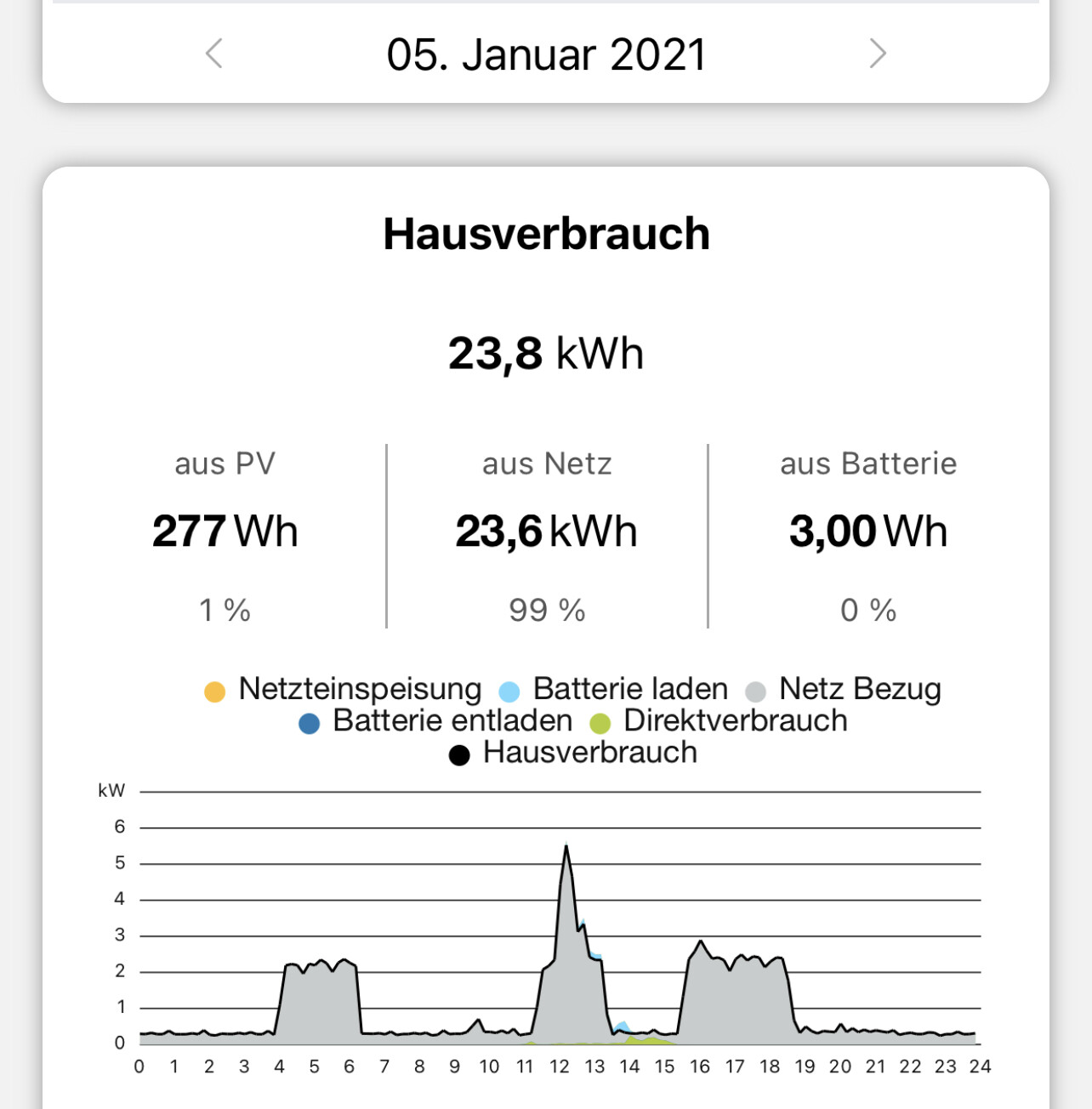Screen dimensions: 1092x1109
Task: Toggle Direktverbrauch legend entry
Action: [719, 721]
